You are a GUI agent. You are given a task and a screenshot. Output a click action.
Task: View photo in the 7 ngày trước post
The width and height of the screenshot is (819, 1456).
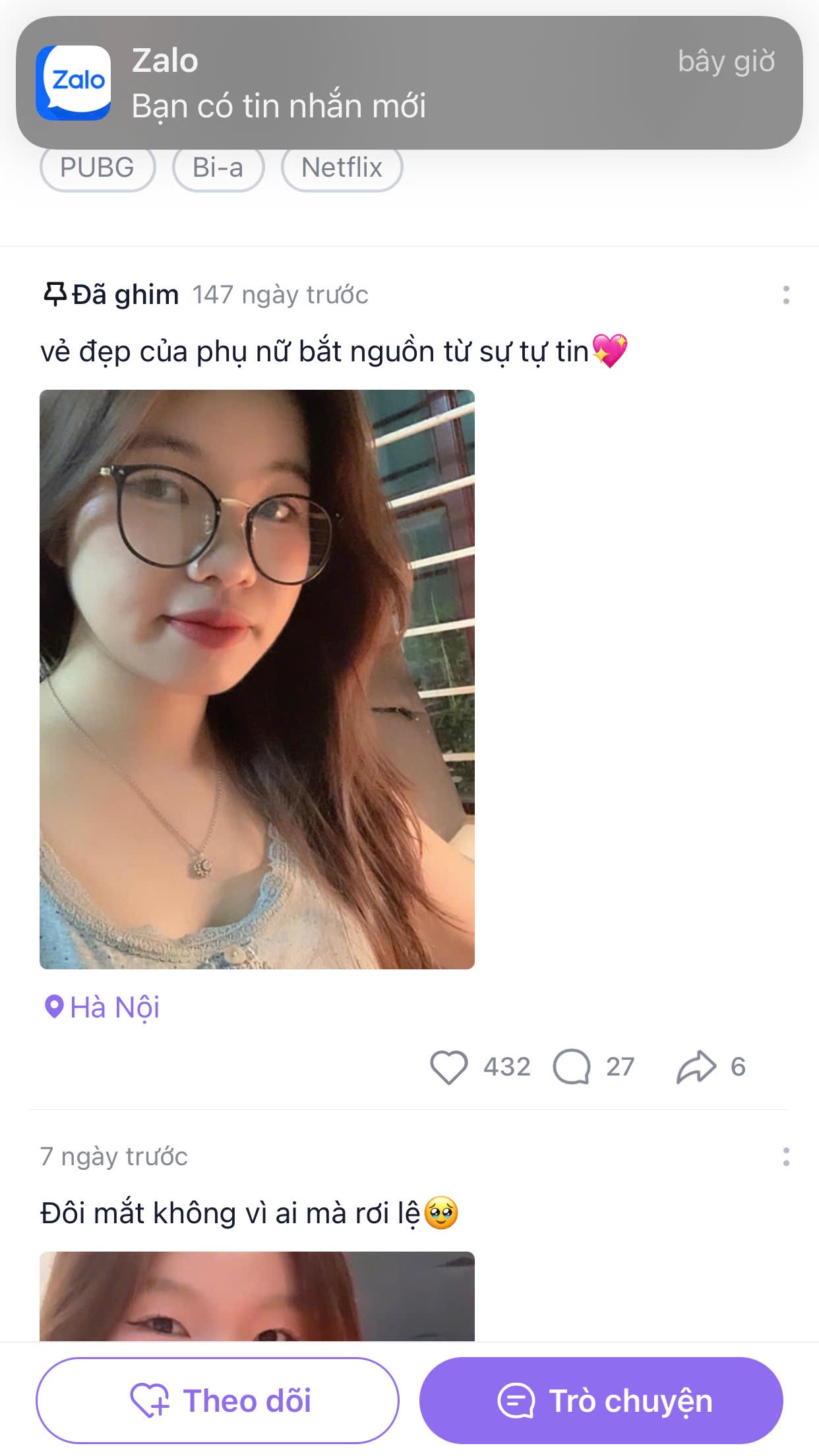click(257, 1296)
